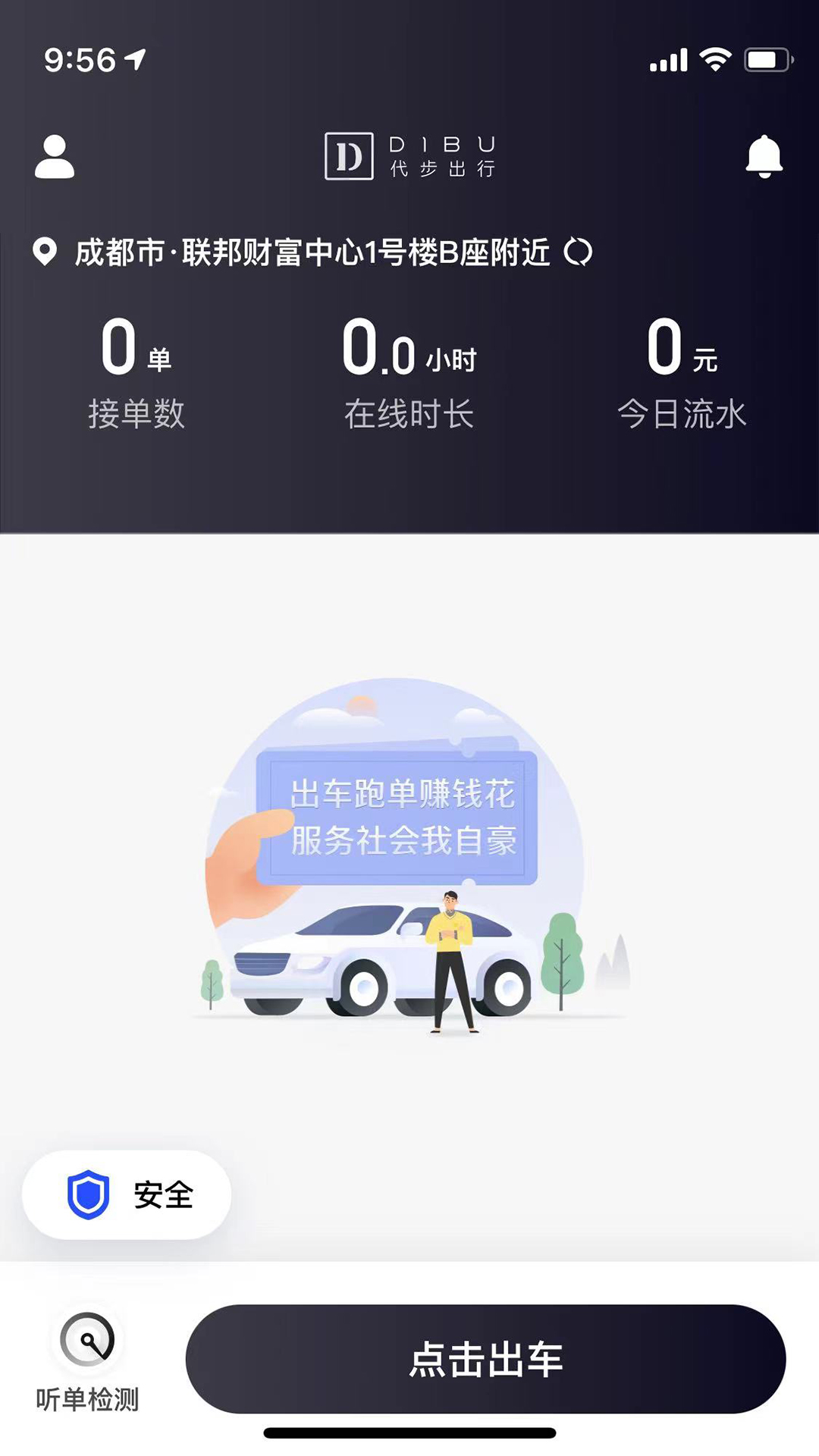The image size is (819, 1456).
Task: Click the notification bell icon
Action: (764, 155)
